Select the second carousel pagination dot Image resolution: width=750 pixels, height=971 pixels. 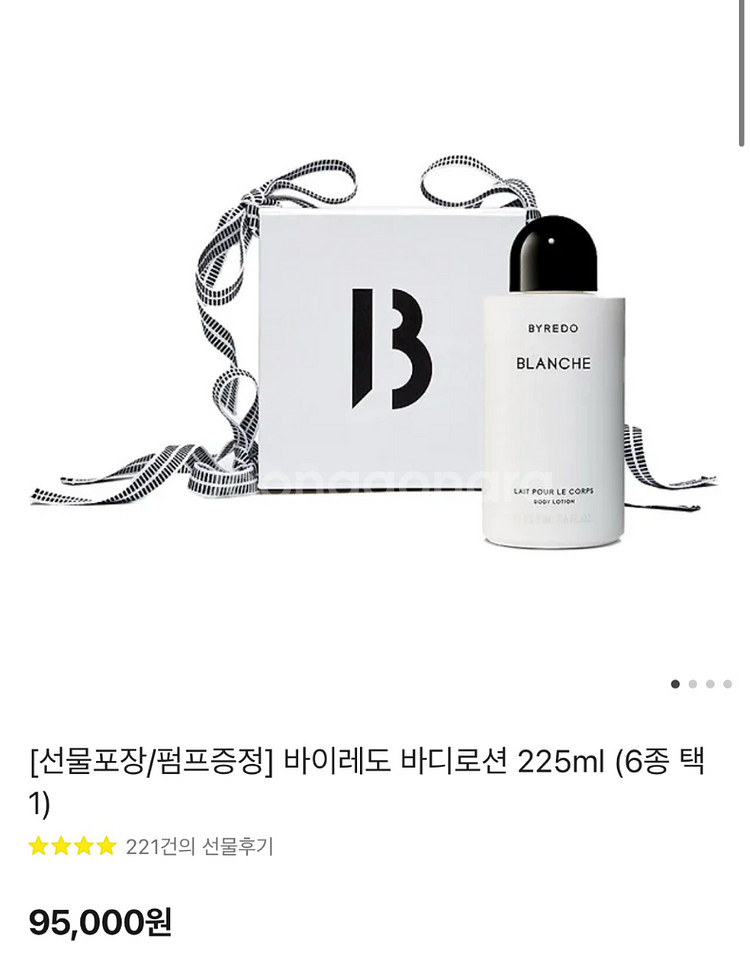[x=694, y=686]
